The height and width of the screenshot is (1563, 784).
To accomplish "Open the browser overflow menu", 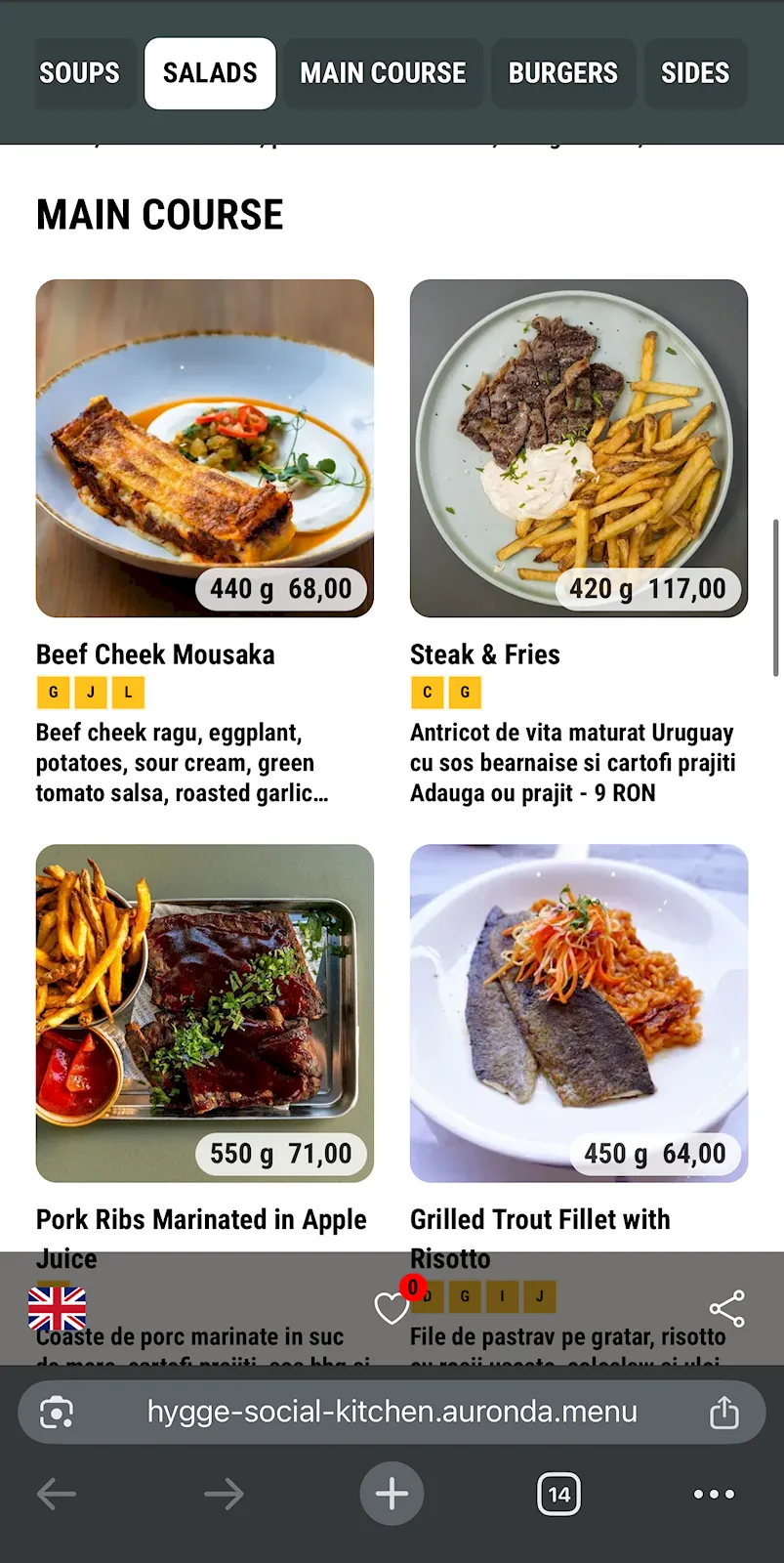I will pyautogui.click(x=714, y=1494).
